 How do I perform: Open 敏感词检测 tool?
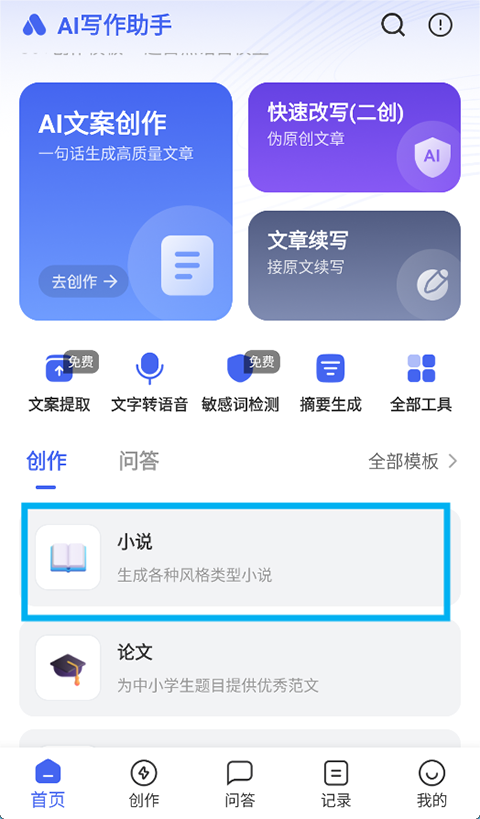tap(240, 382)
